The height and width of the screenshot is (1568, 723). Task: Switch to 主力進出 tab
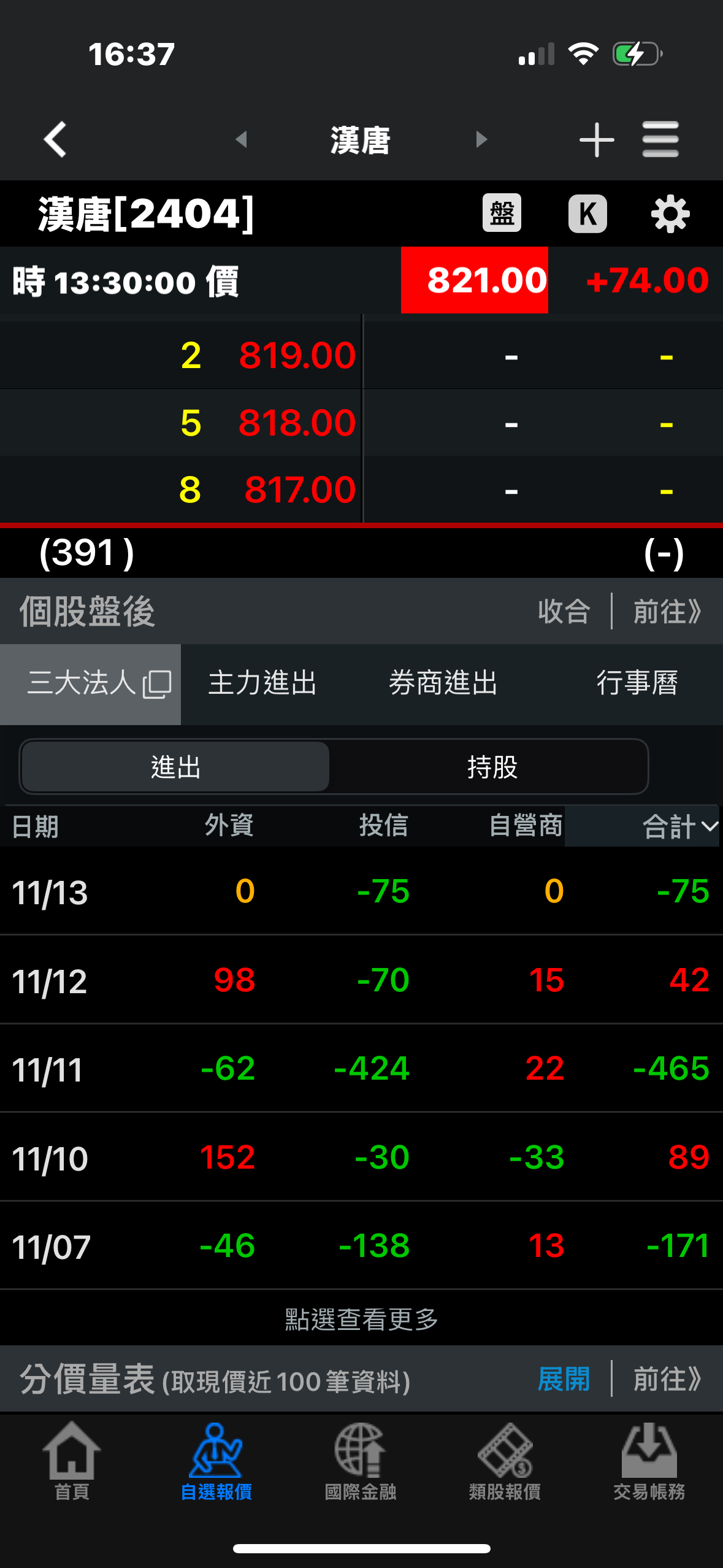262,683
